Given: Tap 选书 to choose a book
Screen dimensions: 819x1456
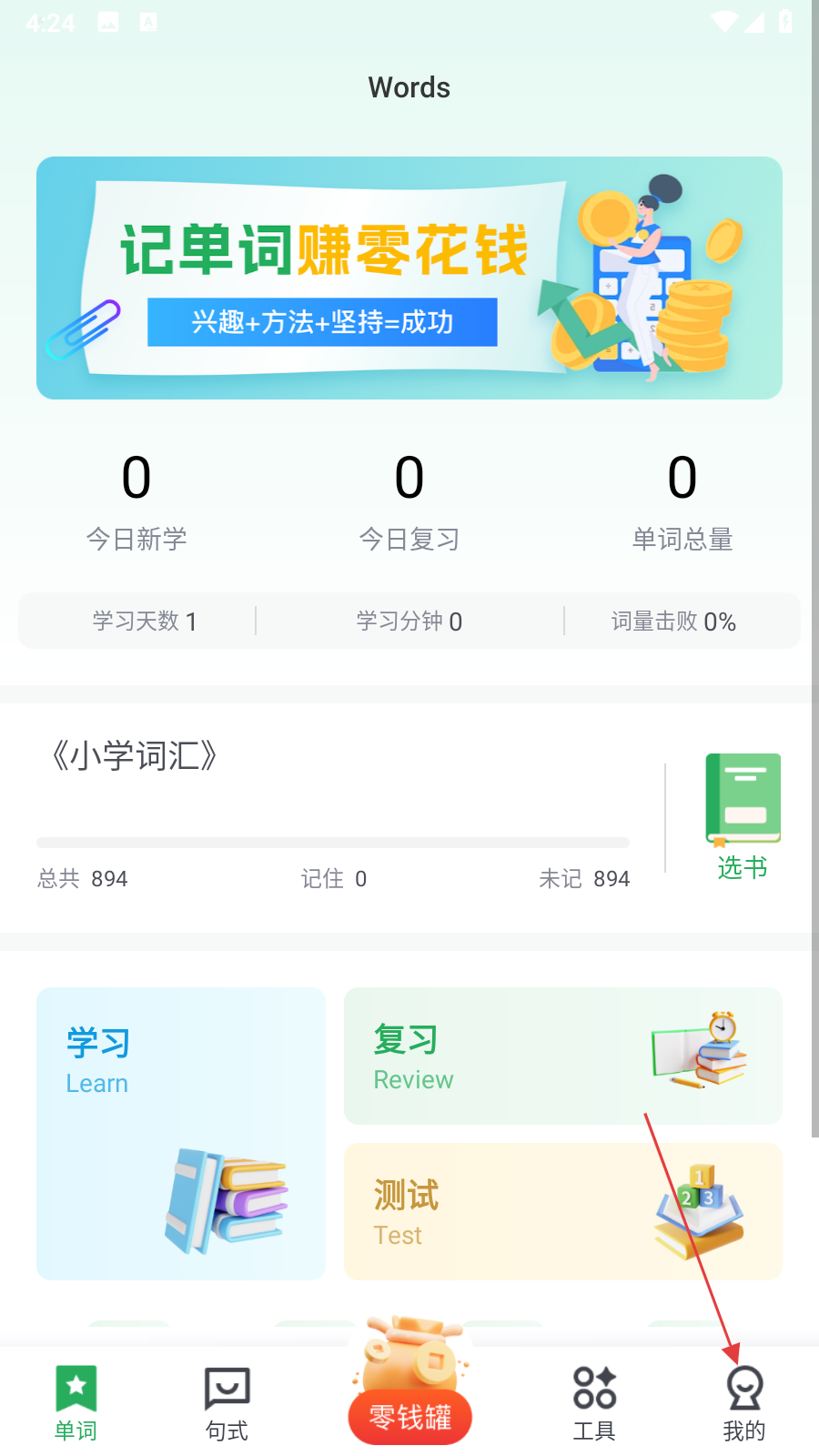Looking at the screenshot, I should 743,815.
